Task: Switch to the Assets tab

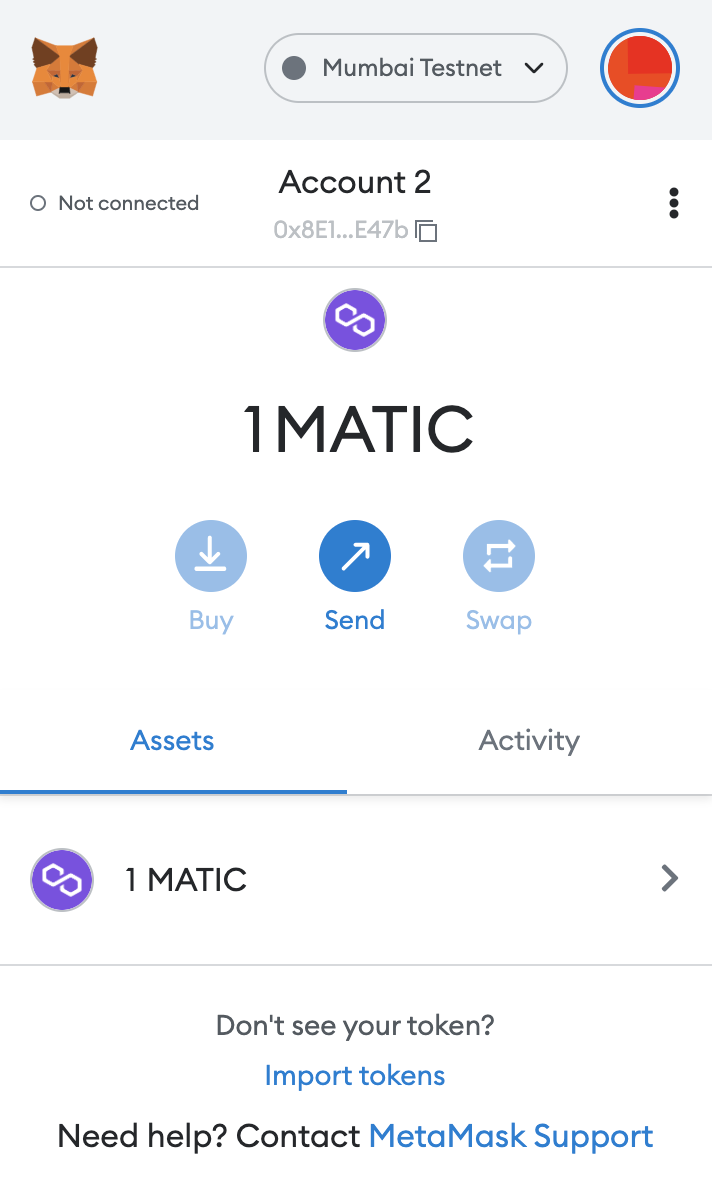Action: [x=172, y=741]
